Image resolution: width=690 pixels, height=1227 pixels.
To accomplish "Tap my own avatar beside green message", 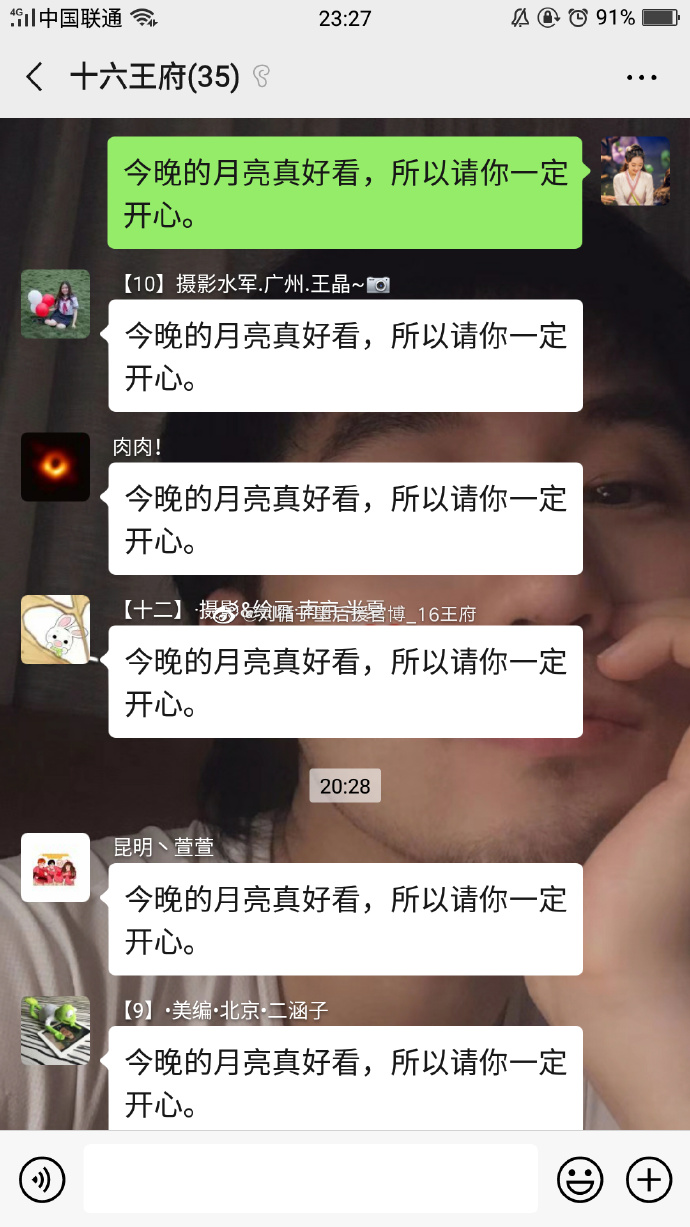I will tap(635, 171).
